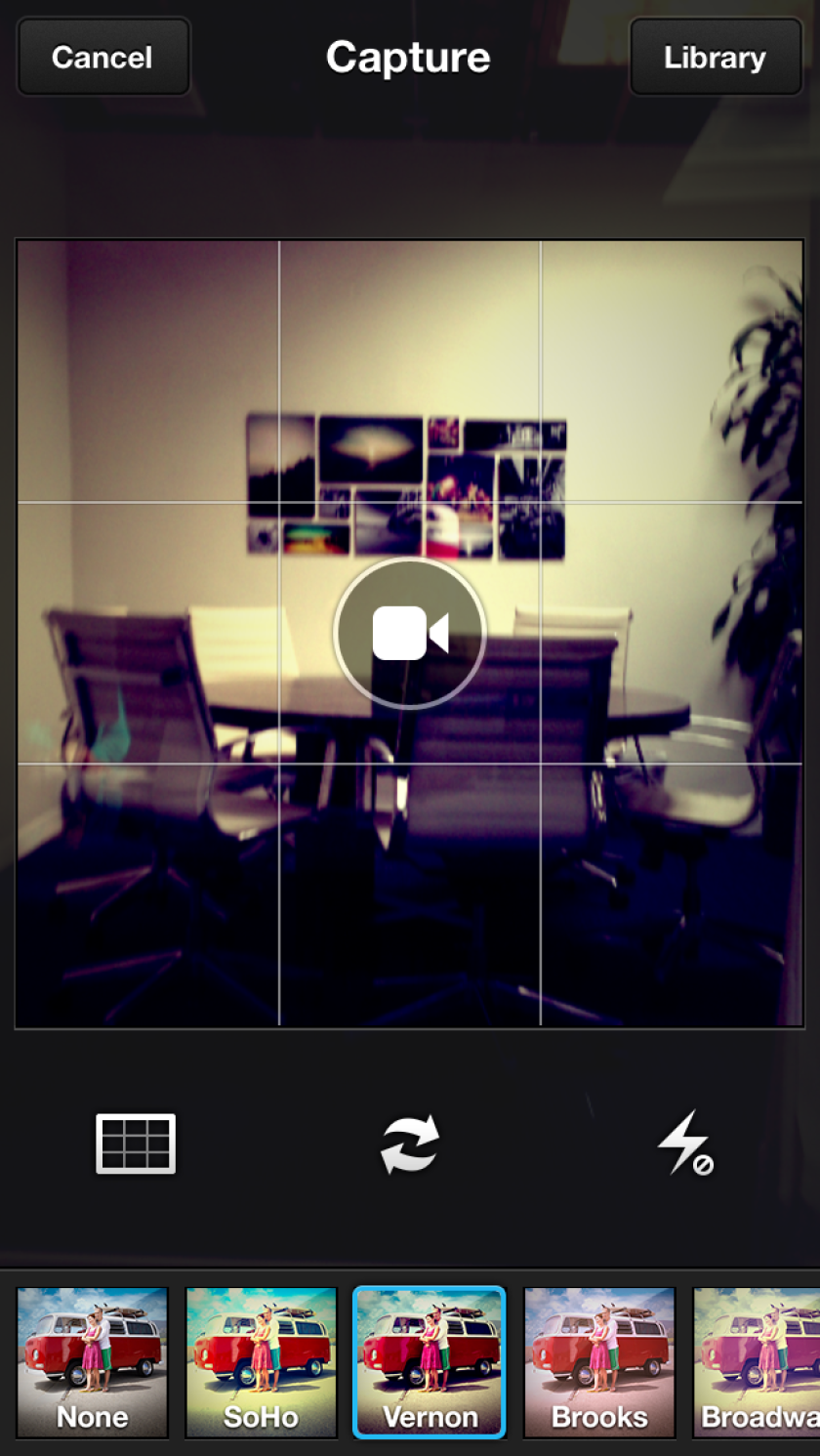Switch between front and rear camera

[x=410, y=1144]
